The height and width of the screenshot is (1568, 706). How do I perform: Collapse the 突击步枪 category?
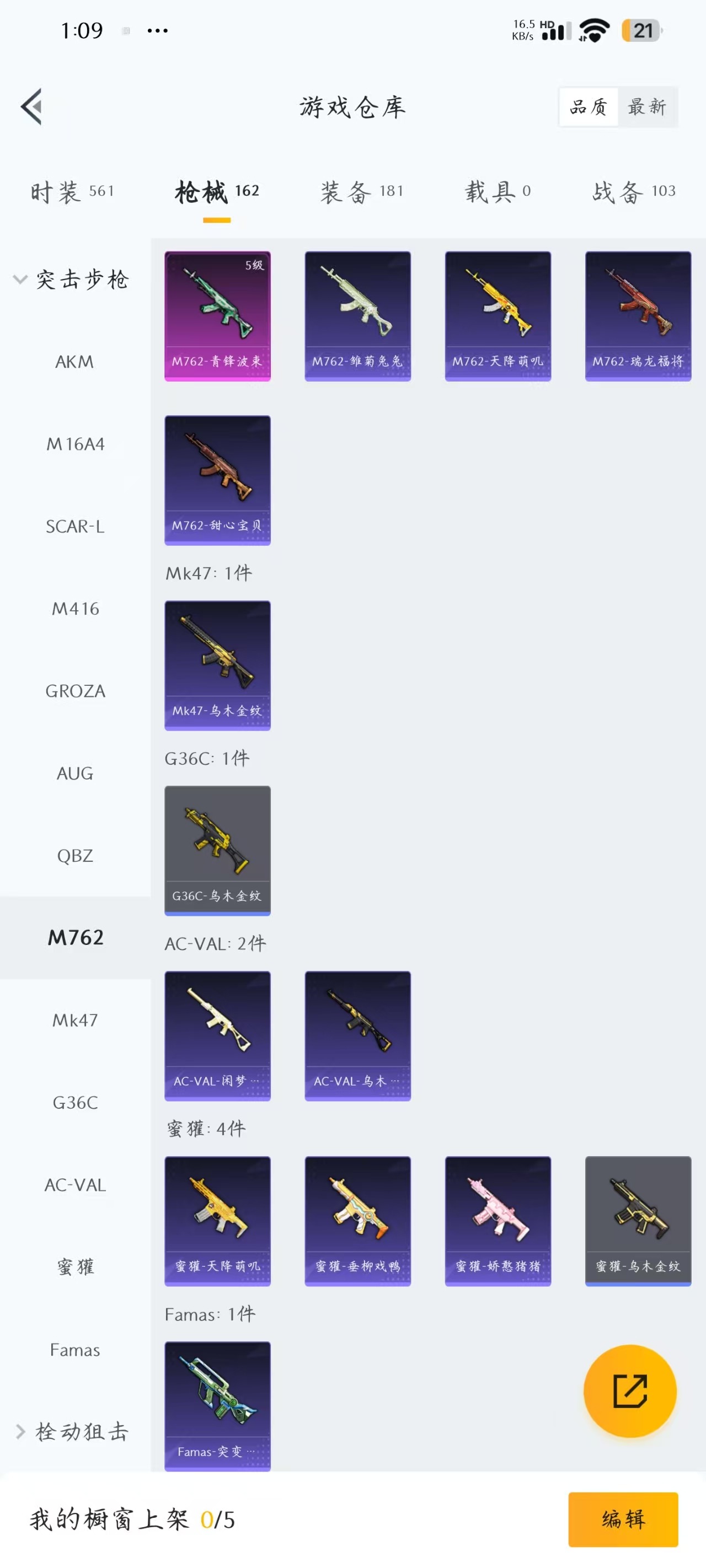pos(70,280)
